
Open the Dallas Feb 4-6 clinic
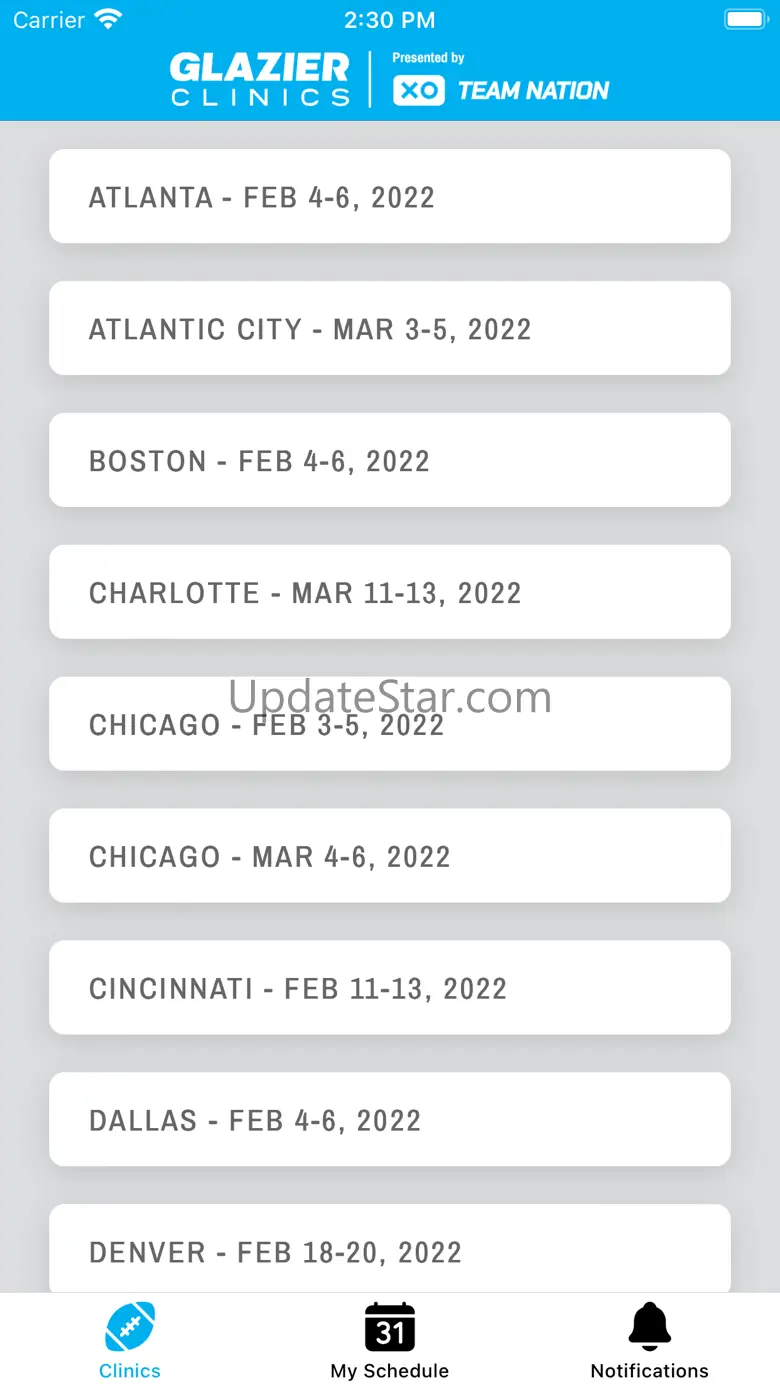[389, 1121]
